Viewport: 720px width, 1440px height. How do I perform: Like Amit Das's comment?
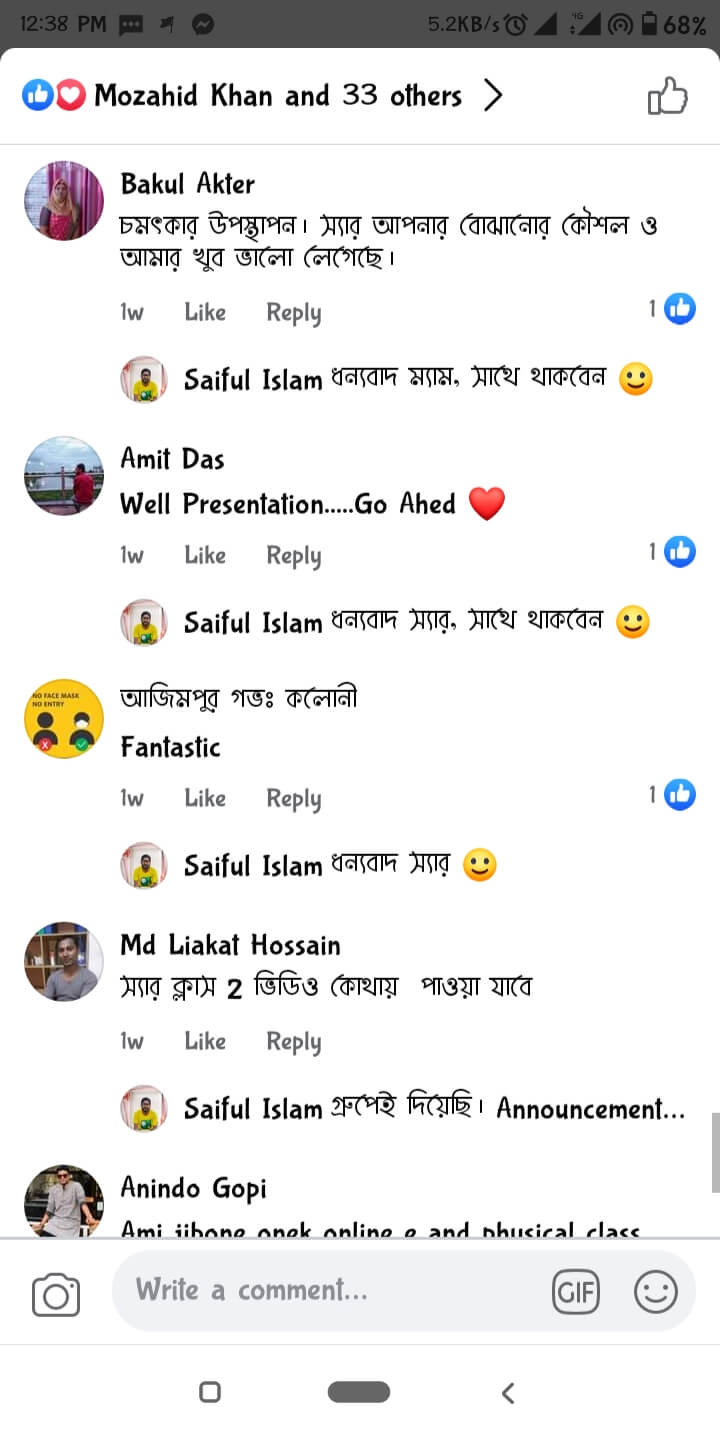[x=204, y=555]
